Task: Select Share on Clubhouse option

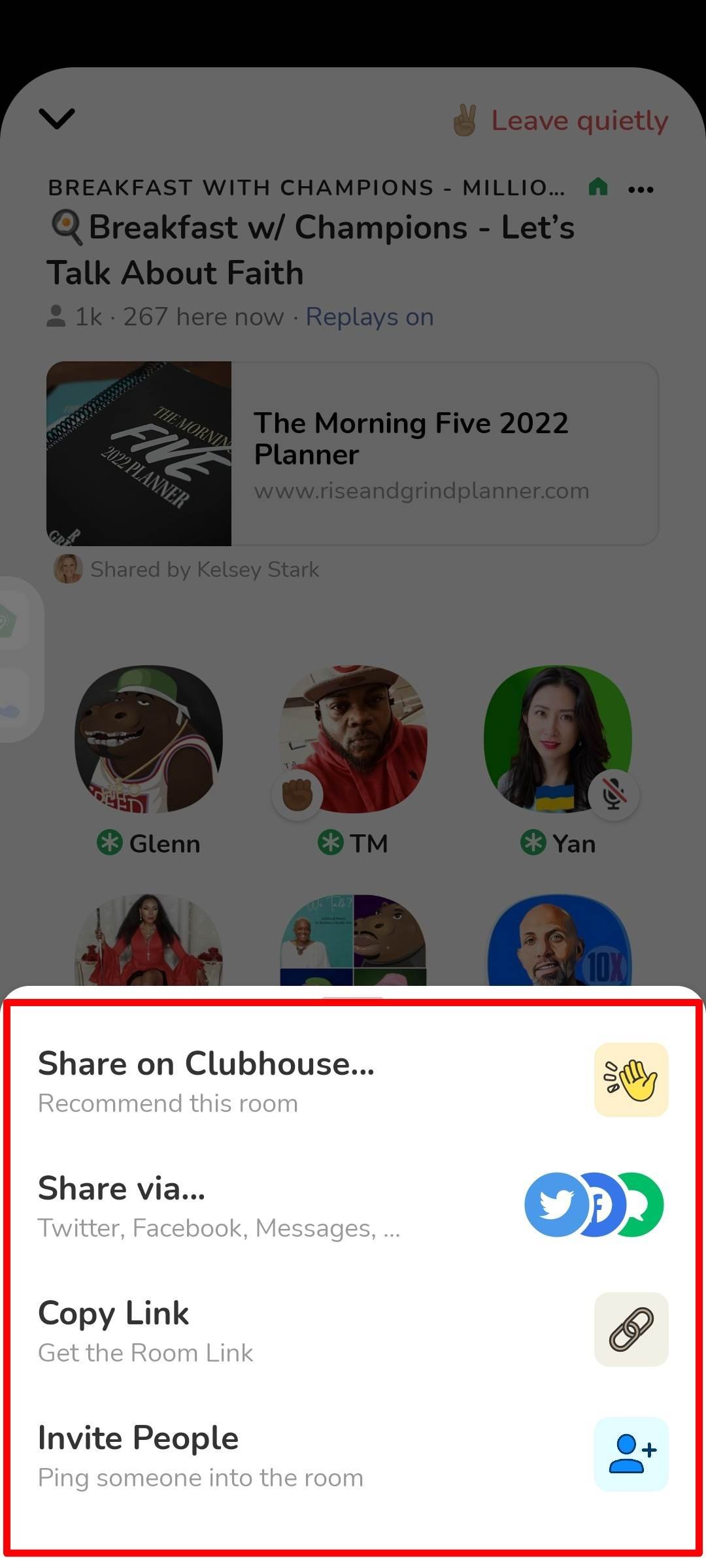Action: (x=353, y=1081)
